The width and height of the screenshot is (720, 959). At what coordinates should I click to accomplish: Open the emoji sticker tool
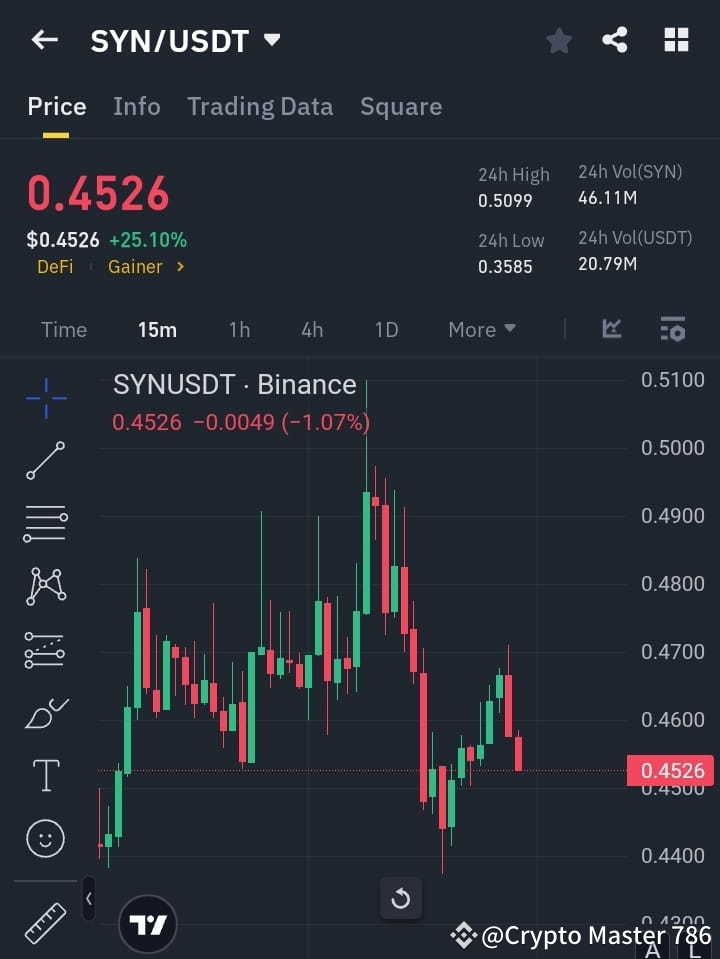(45, 838)
